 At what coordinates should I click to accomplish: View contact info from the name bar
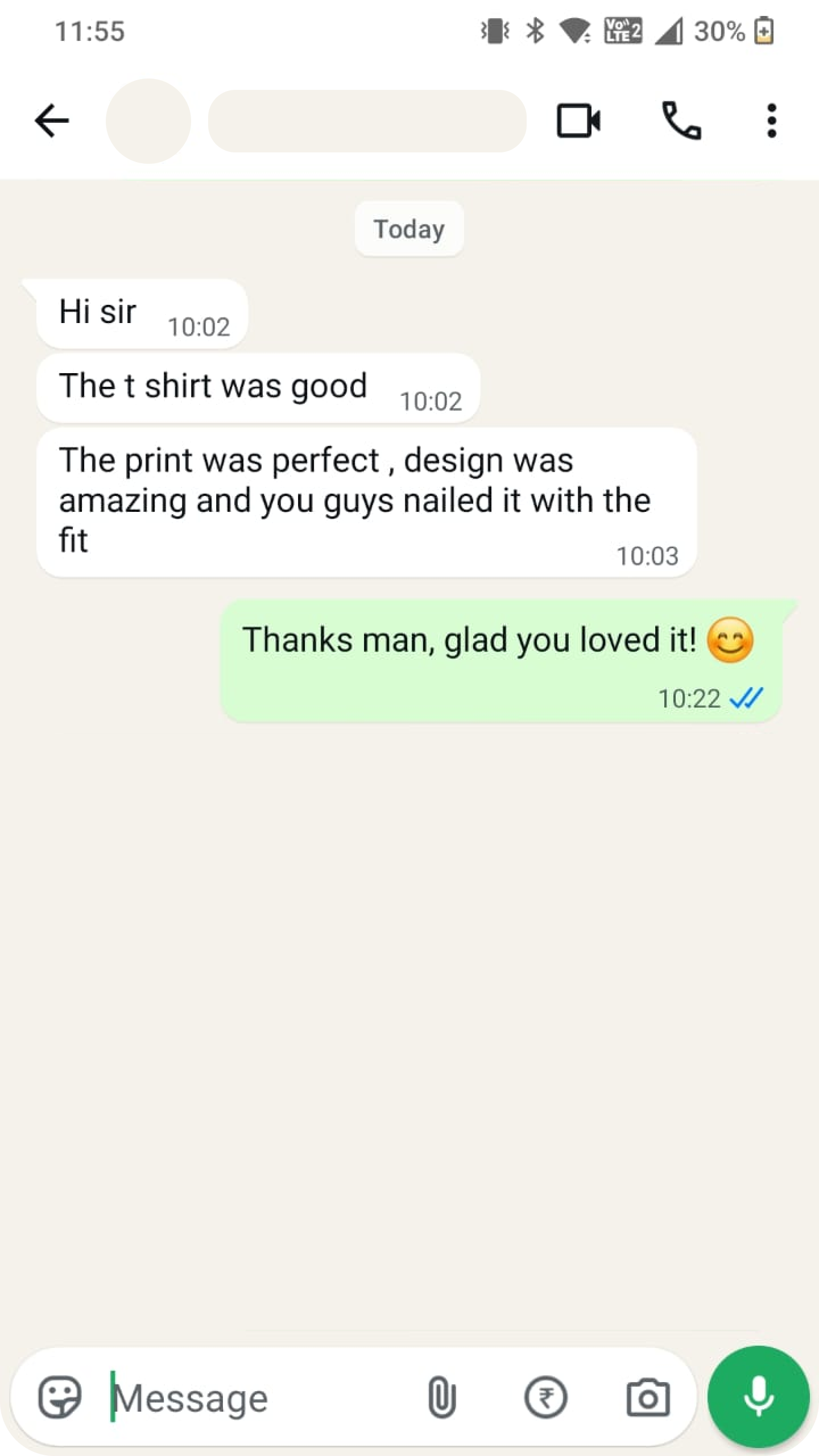(367, 121)
